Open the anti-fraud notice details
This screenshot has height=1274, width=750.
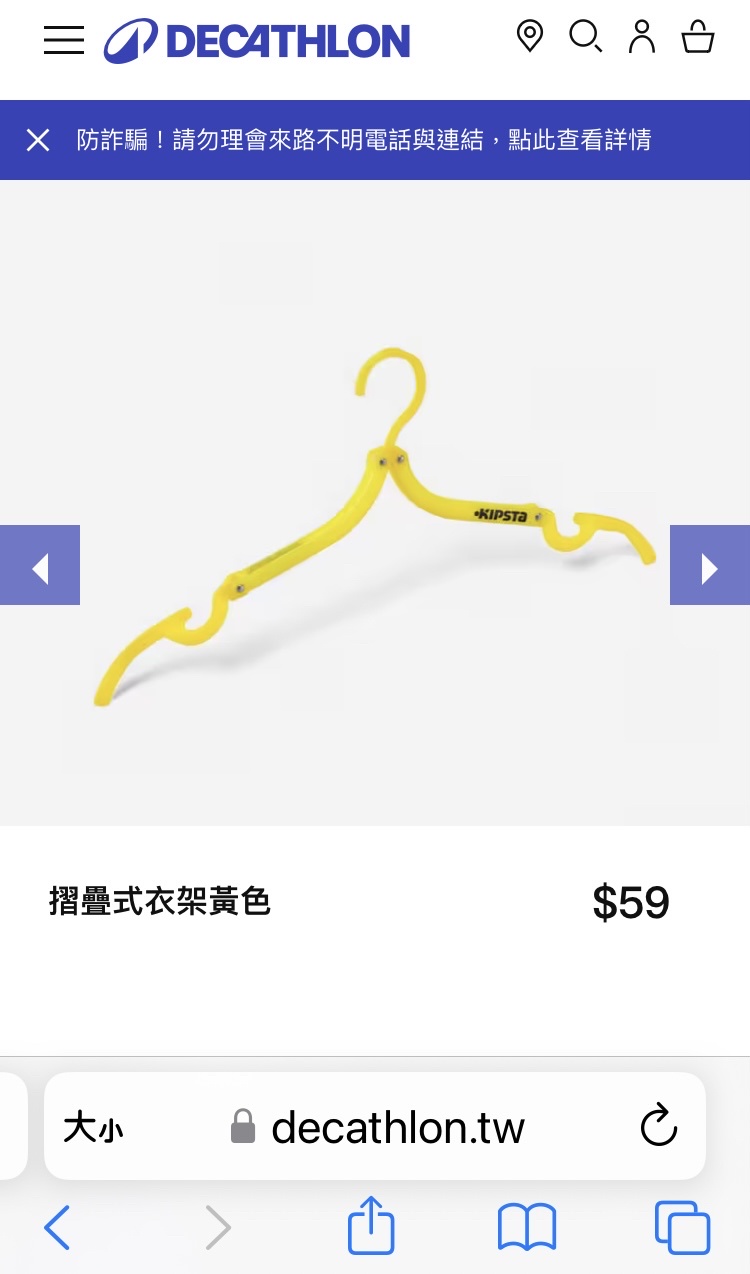pos(364,140)
